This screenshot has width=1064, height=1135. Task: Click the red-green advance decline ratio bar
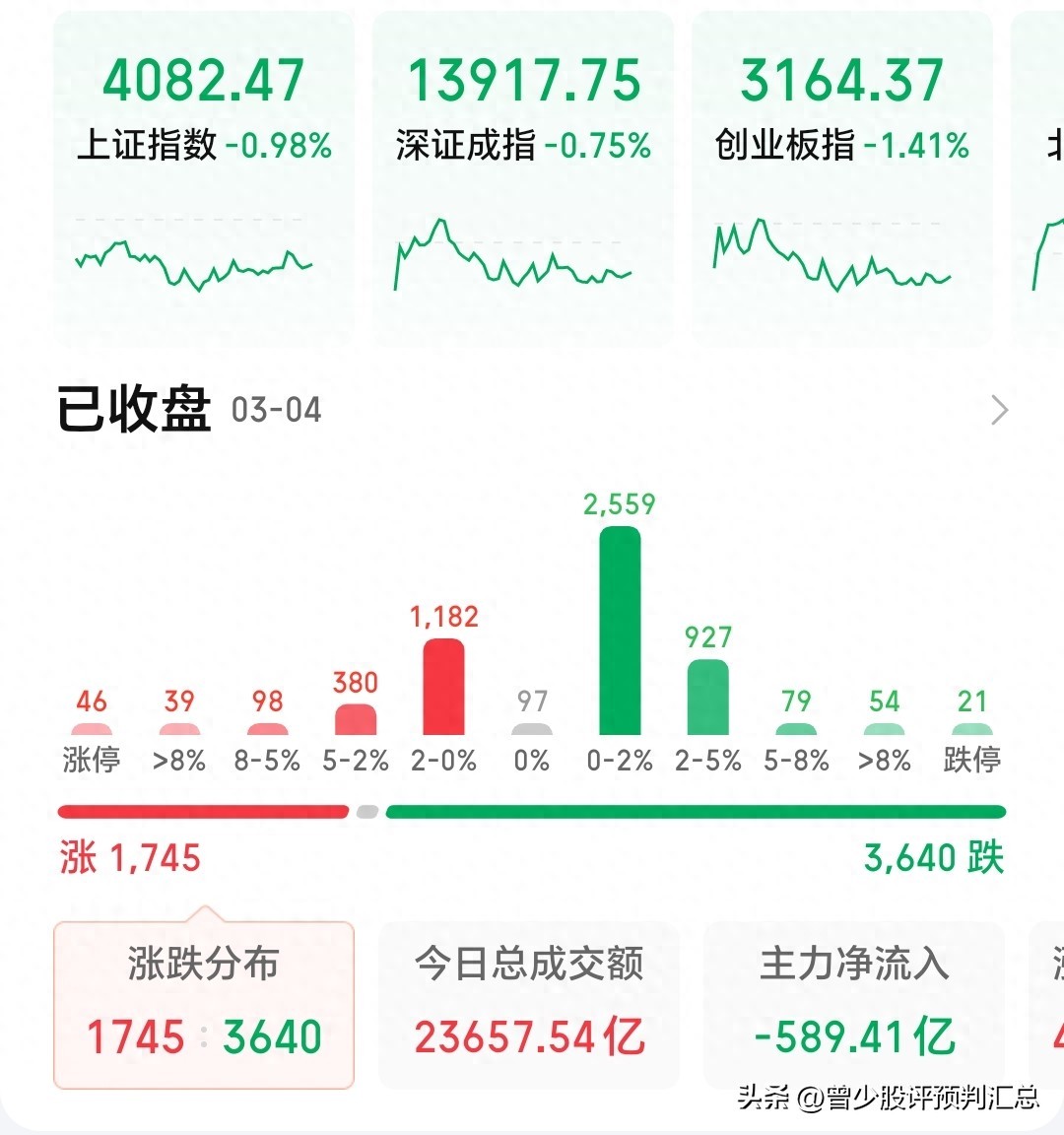[x=532, y=811]
